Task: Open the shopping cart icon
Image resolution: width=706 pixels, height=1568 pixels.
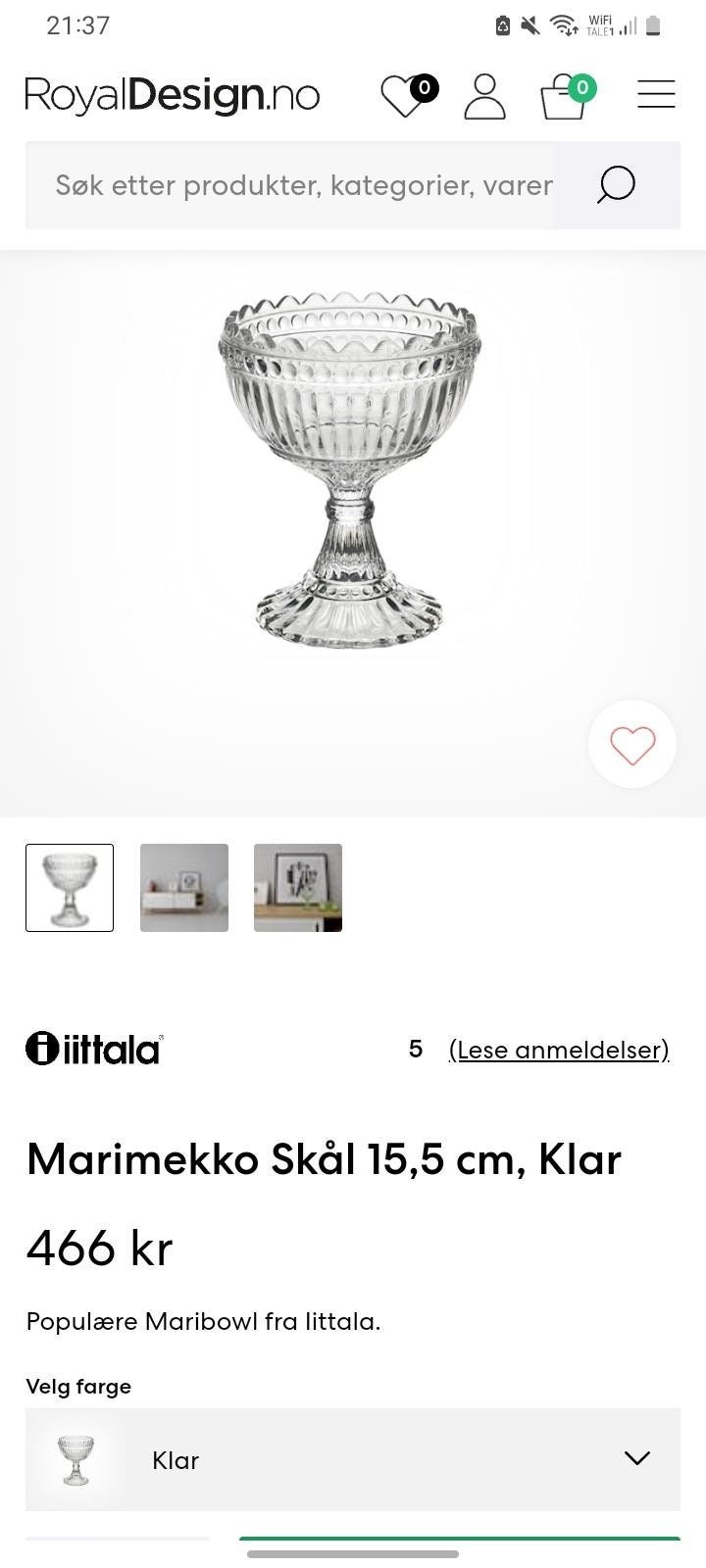Action: point(563,94)
